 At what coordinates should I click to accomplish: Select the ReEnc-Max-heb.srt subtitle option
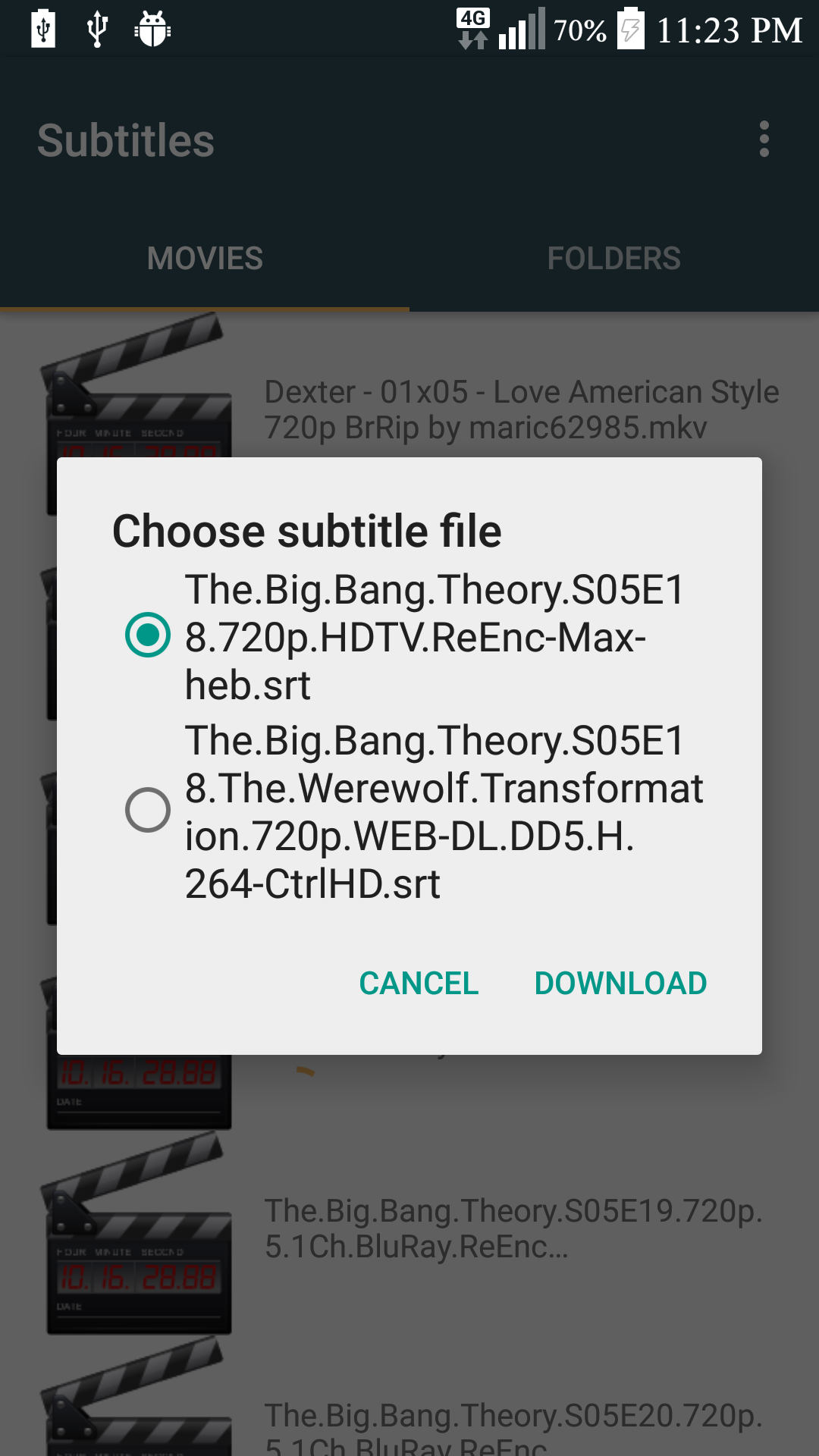[409, 636]
